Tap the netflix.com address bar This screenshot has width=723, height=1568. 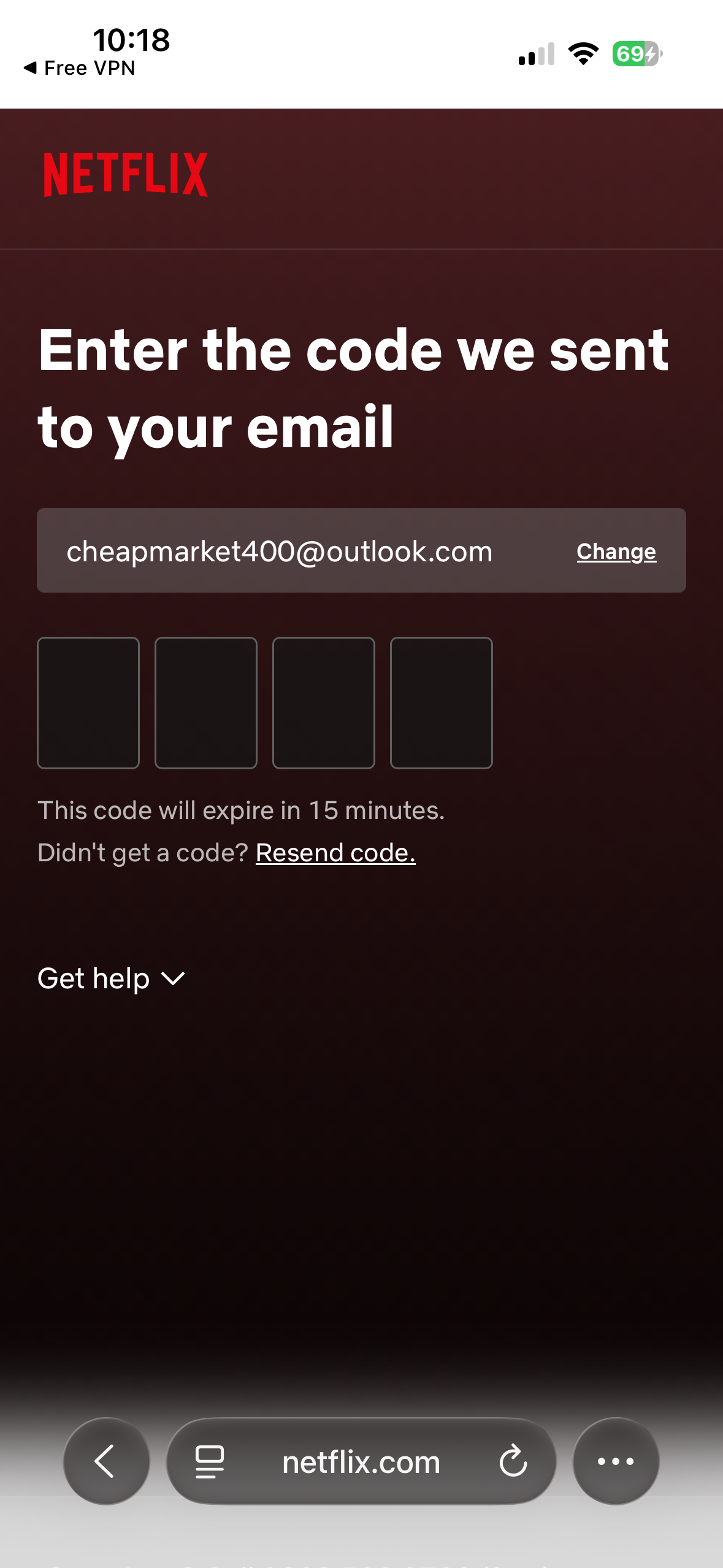(361, 1462)
